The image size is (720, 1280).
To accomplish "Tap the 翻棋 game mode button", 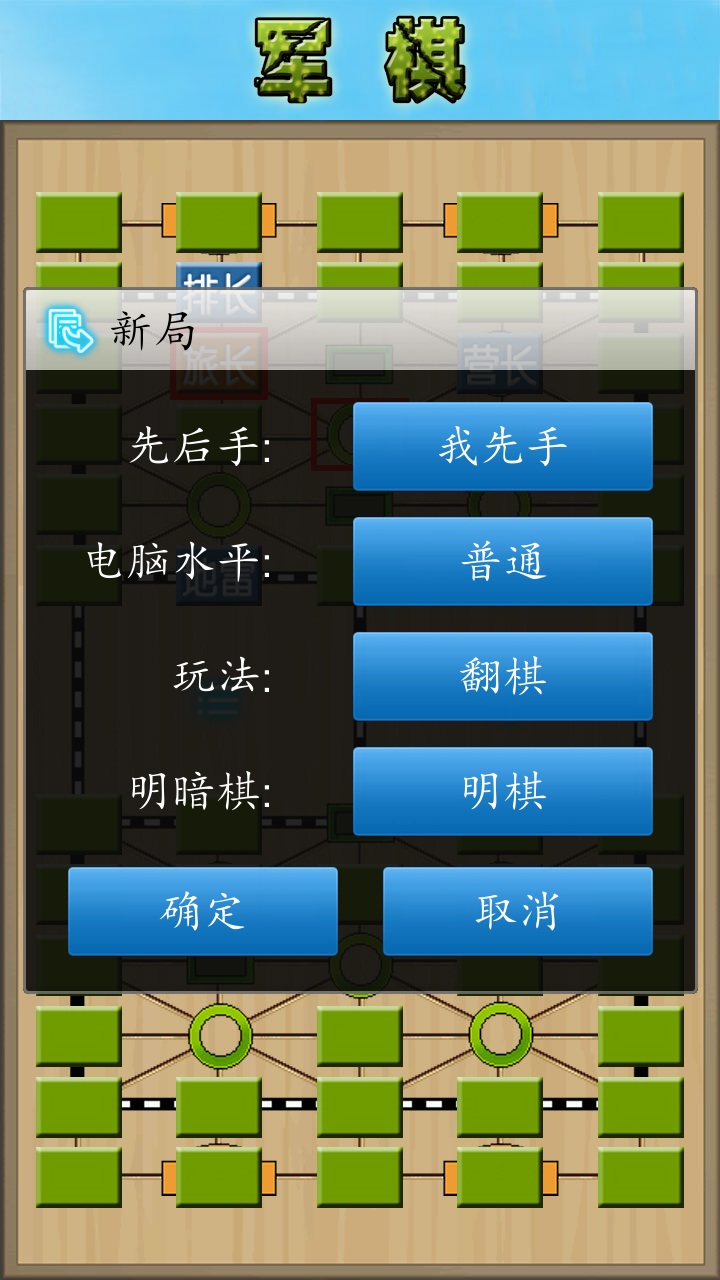I will [x=502, y=676].
